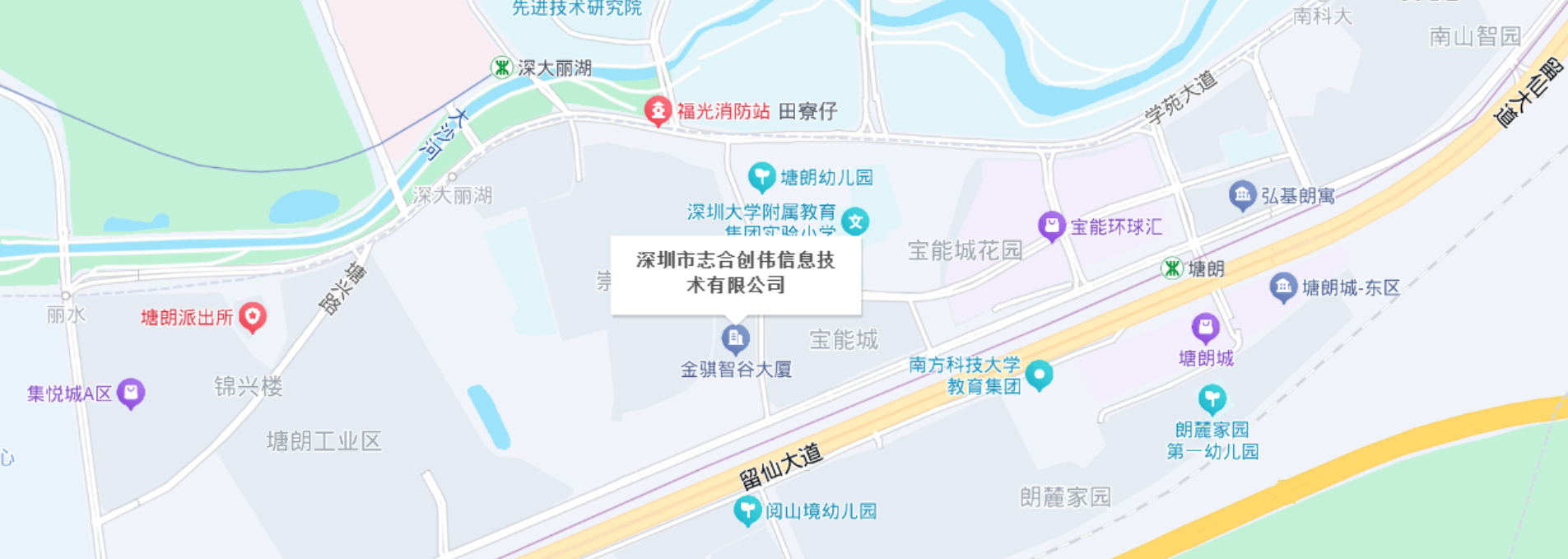The image size is (1568, 559).
Task: Tap the 深大丽湖 metro station icon
Action: point(501,68)
